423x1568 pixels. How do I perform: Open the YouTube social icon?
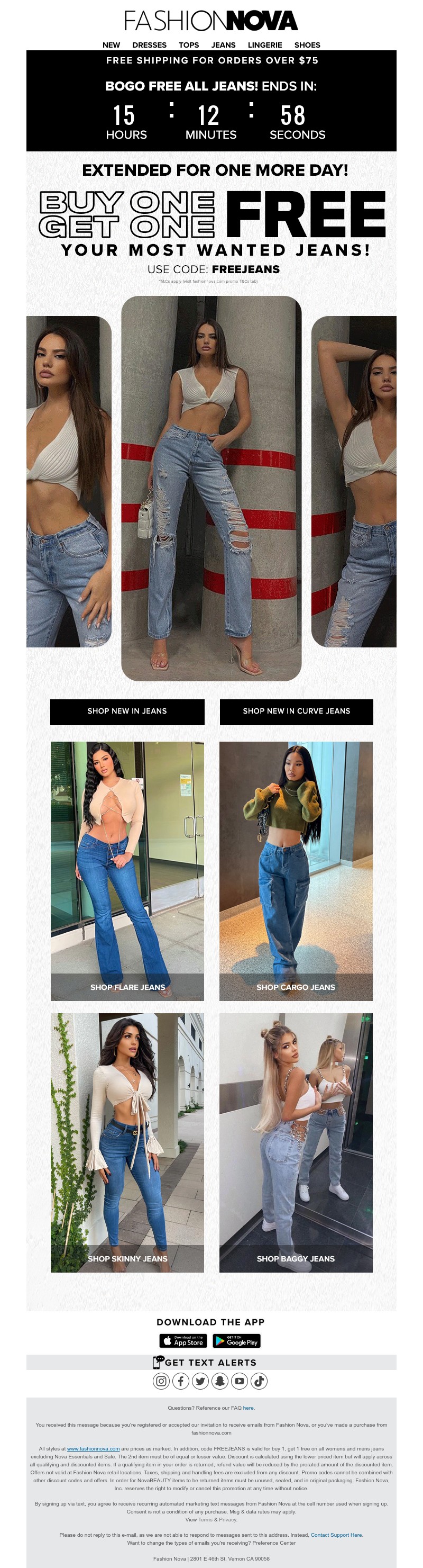(x=240, y=1381)
